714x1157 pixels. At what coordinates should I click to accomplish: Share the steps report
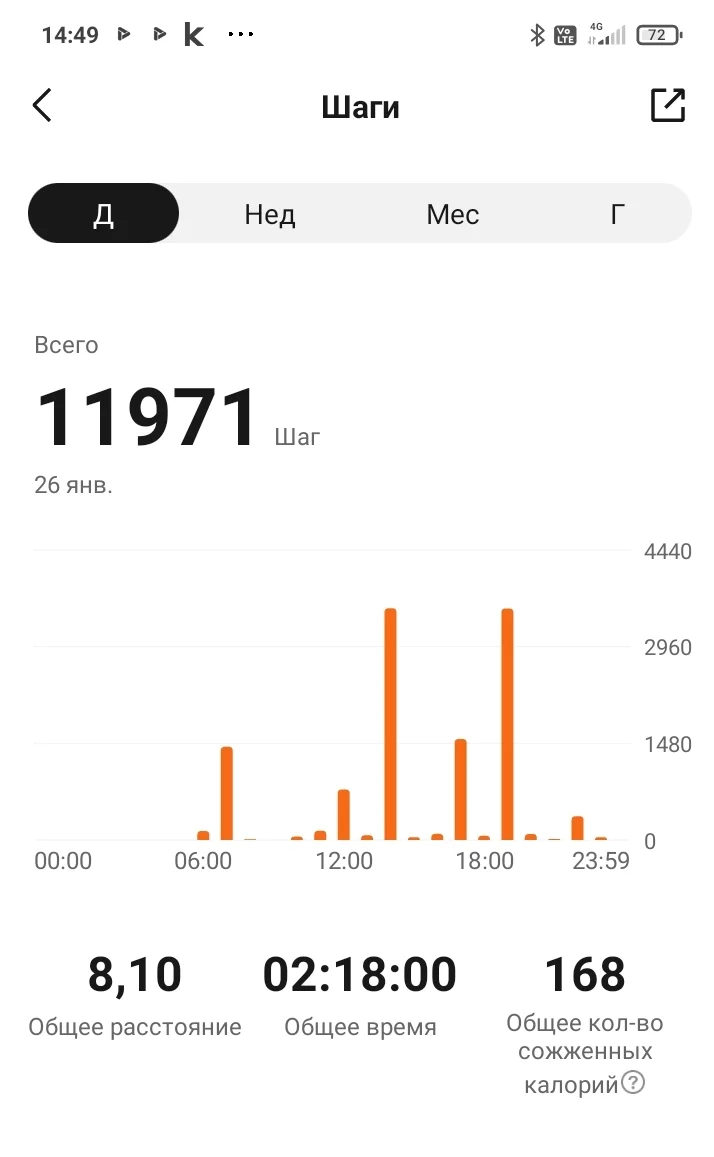pyautogui.click(x=667, y=106)
